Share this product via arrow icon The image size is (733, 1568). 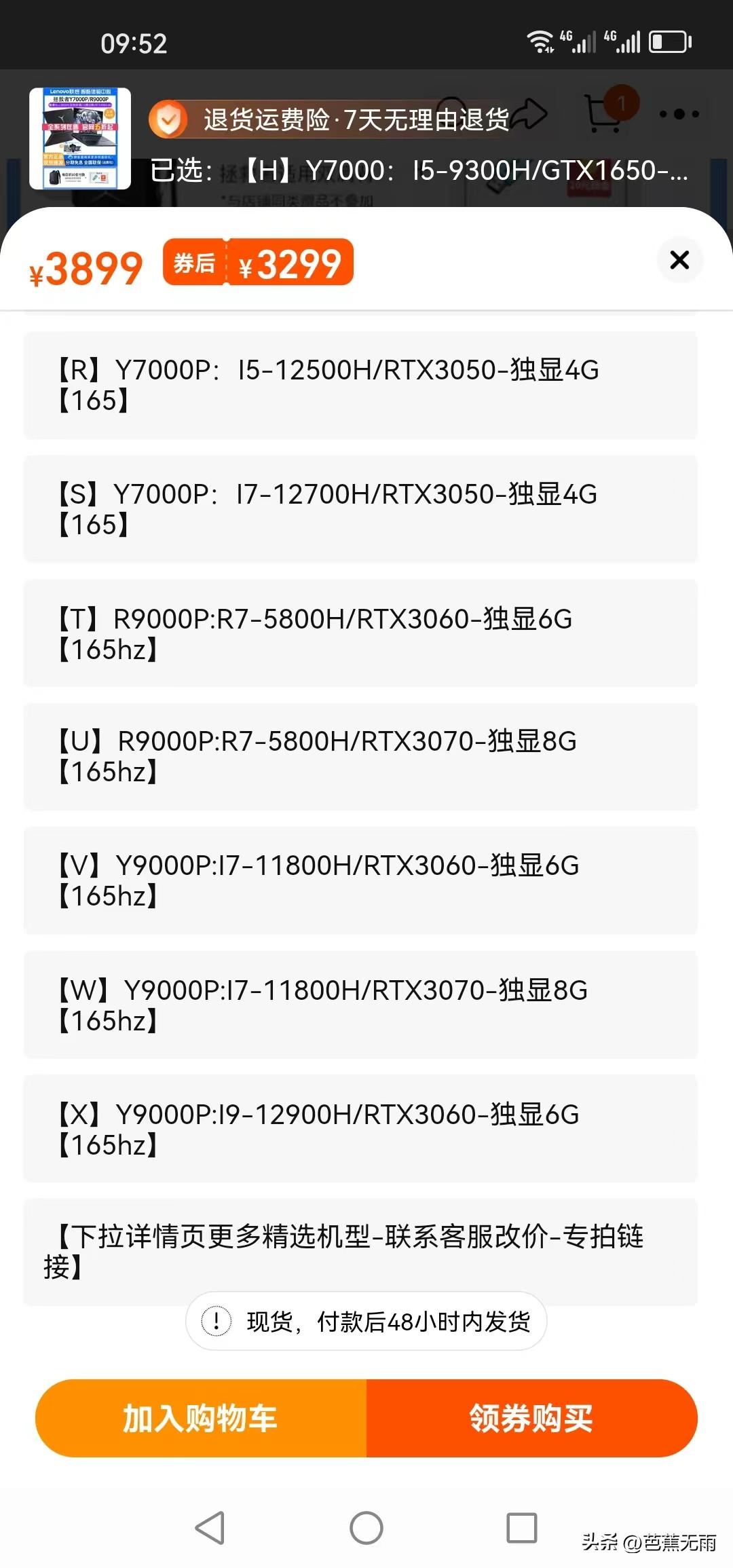[530, 114]
